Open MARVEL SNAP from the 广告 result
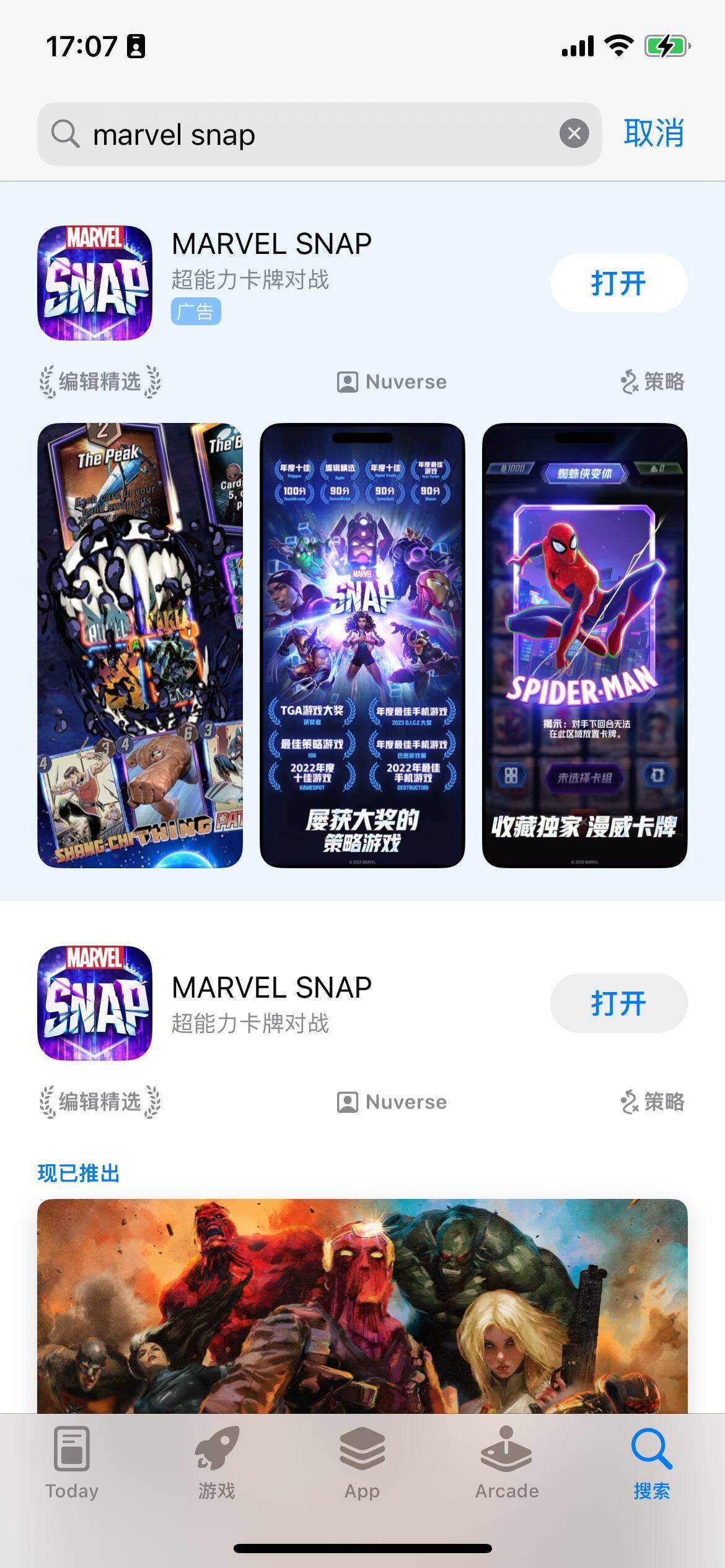Viewport: 725px width, 1568px height. point(618,283)
